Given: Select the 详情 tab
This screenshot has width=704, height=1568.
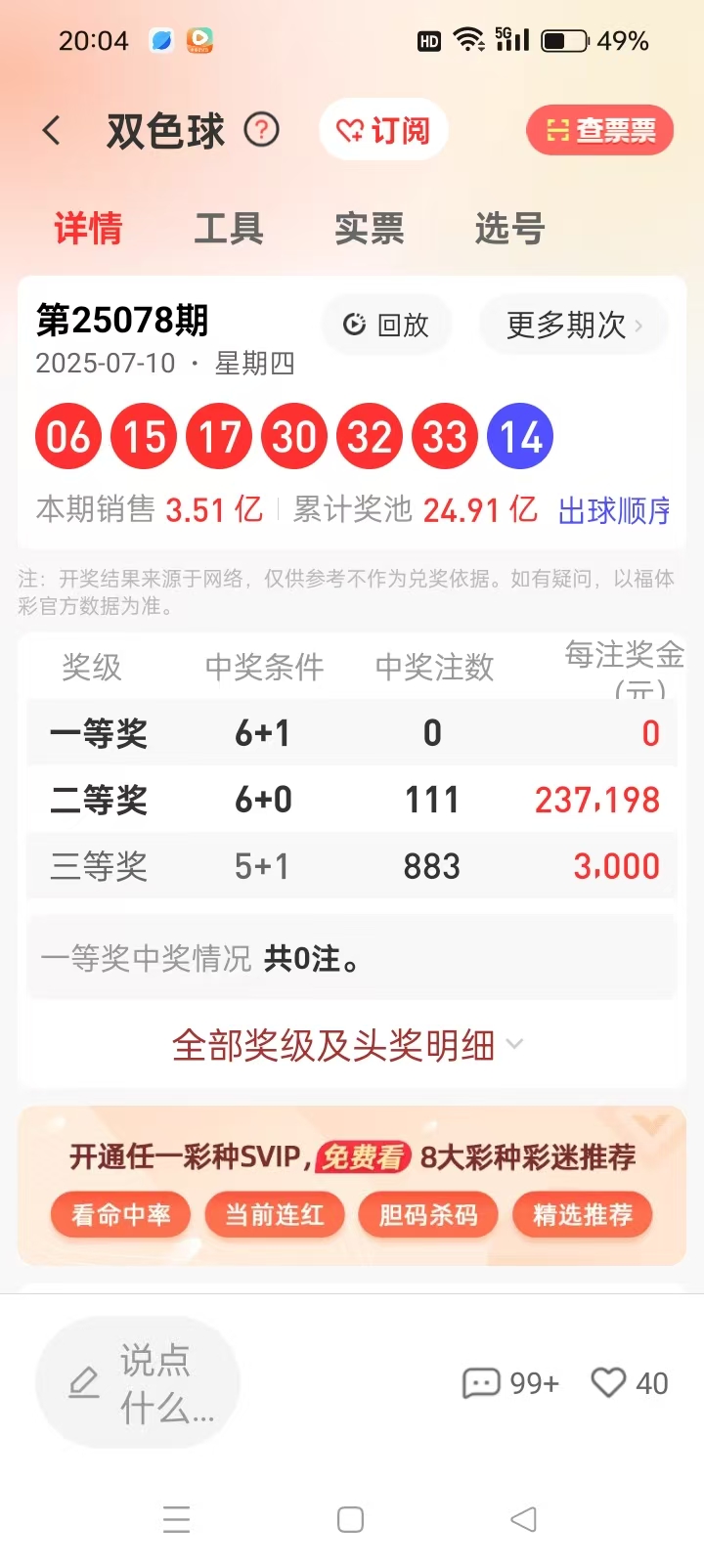Looking at the screenshot, I should click(x=88, y=229).
